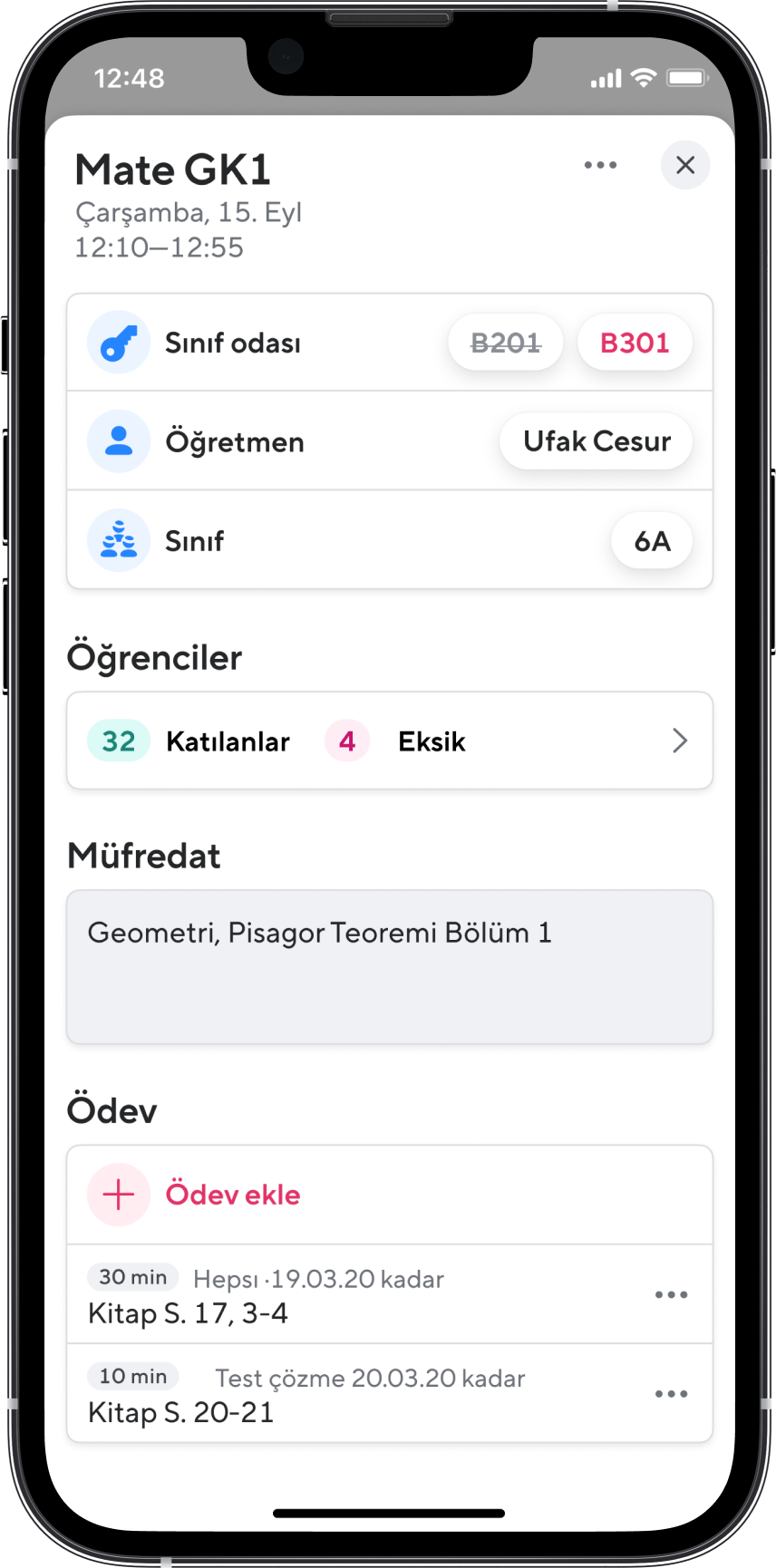Open class 6A chip
Screen dimensions: 776x1568
click(x=652, y=541)
